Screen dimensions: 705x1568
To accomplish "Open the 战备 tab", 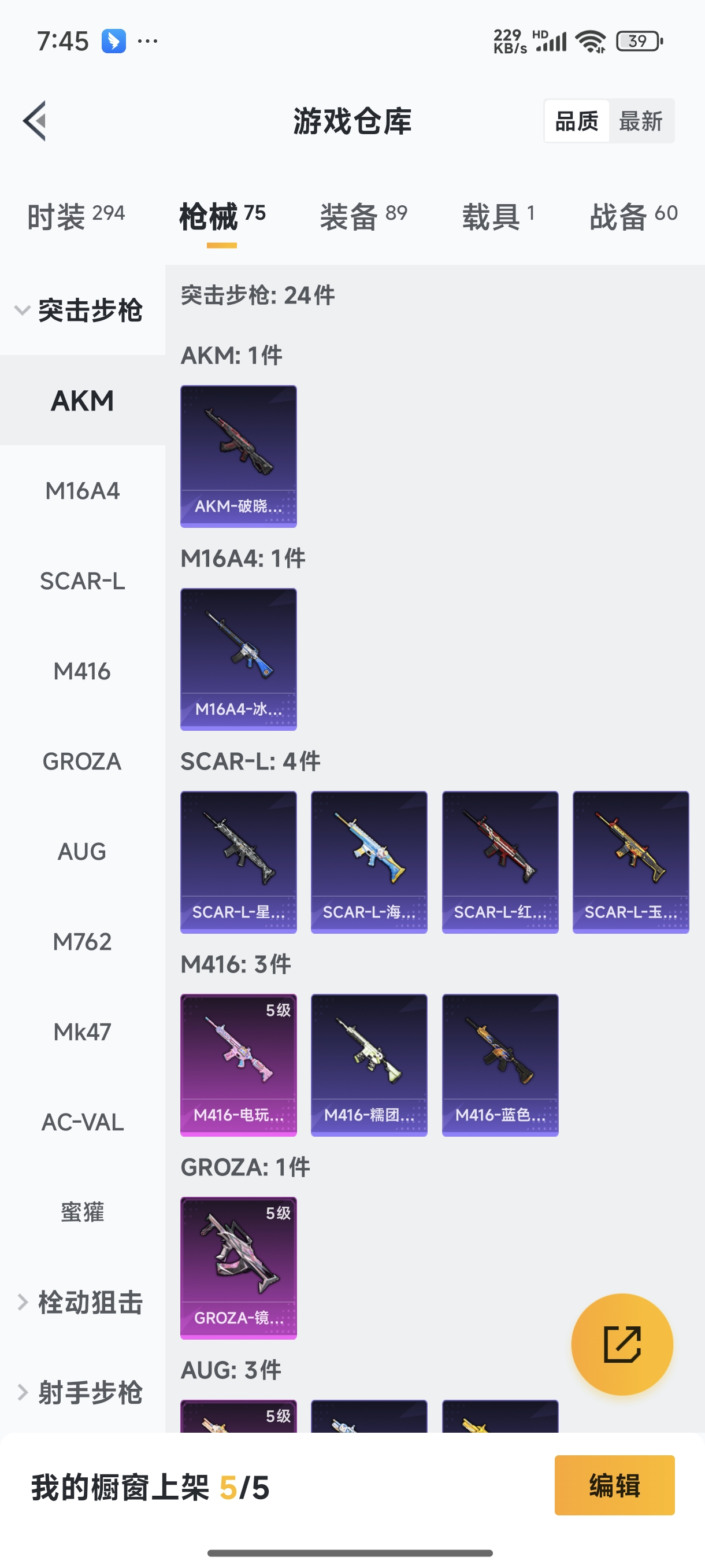I will (x=633, y=217).
